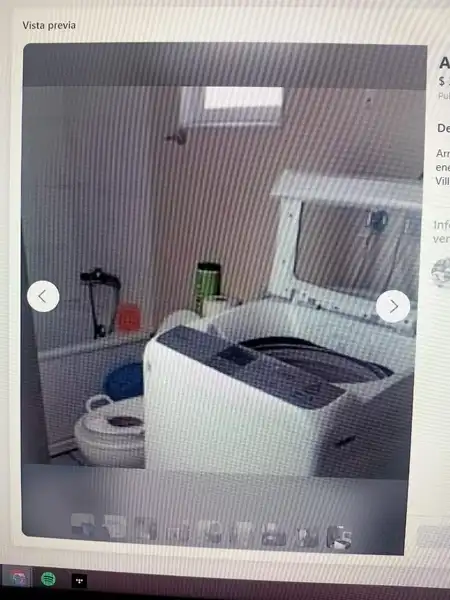450x600 pixels.
Task: Go to the previous listing photo
Action: point(43,296)
